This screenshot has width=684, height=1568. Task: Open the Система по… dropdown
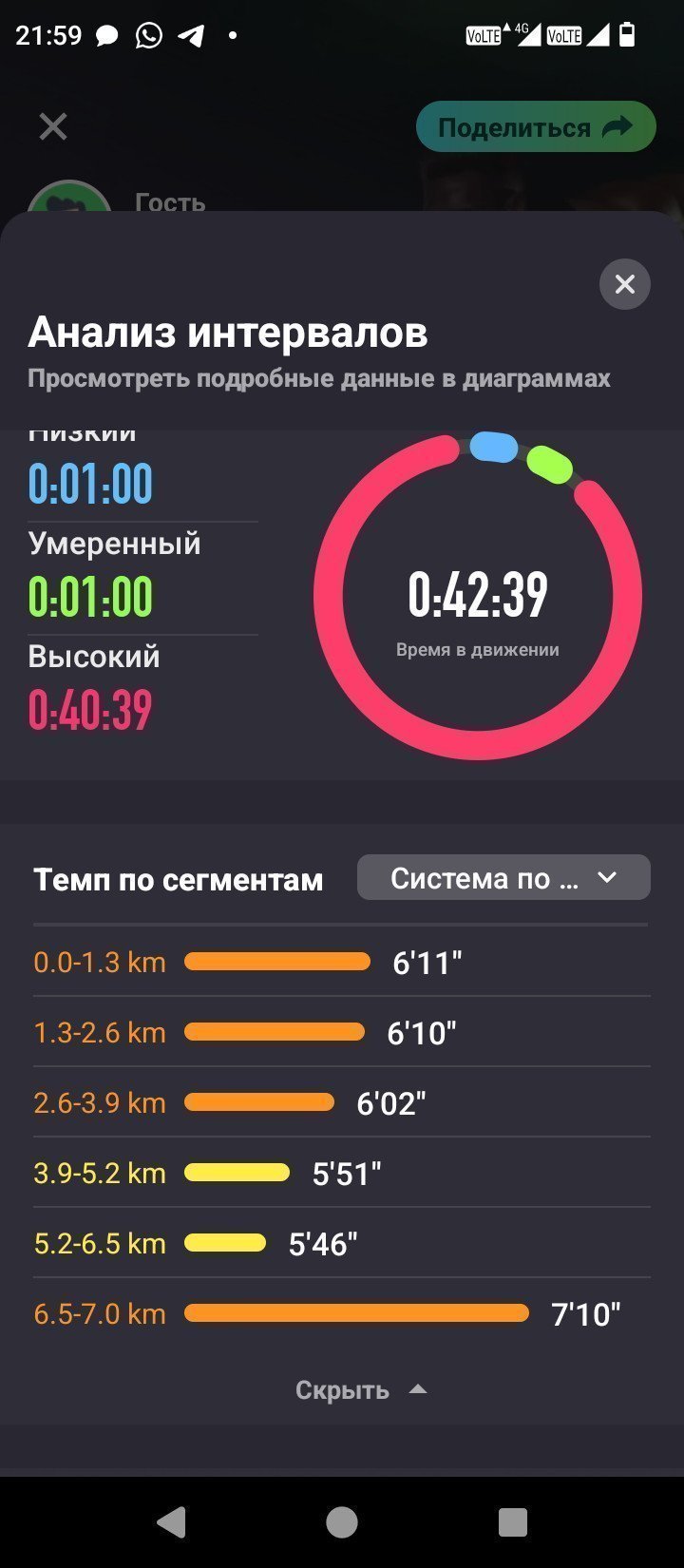tap(503, 877)
